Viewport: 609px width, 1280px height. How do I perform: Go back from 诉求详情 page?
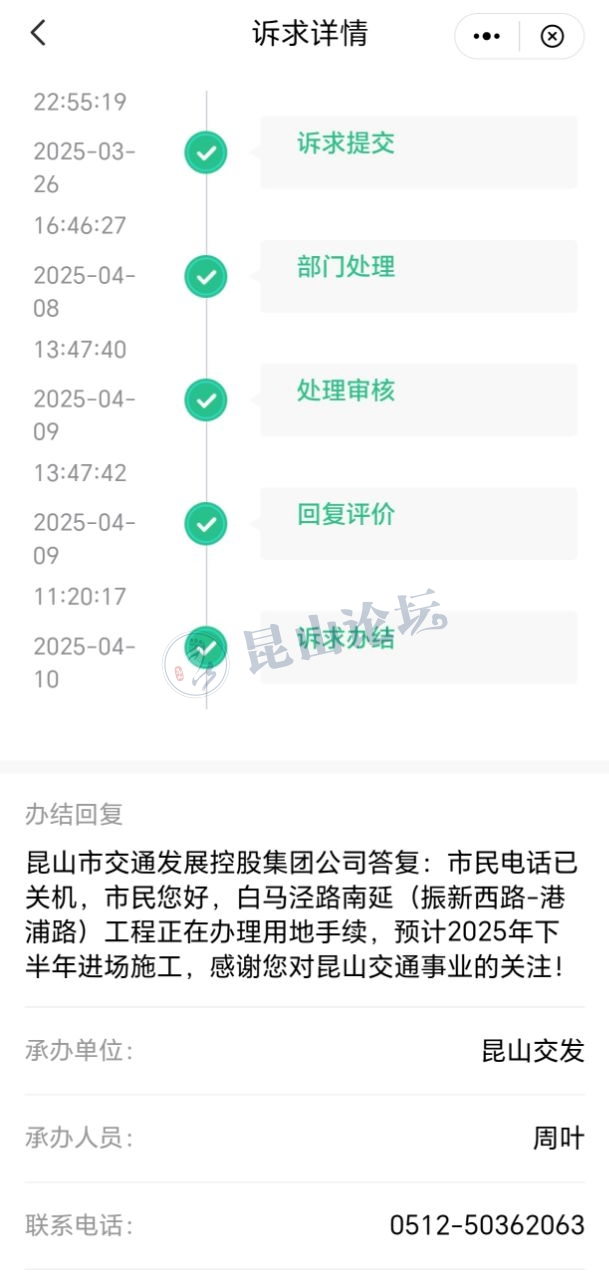click(38, 33)
